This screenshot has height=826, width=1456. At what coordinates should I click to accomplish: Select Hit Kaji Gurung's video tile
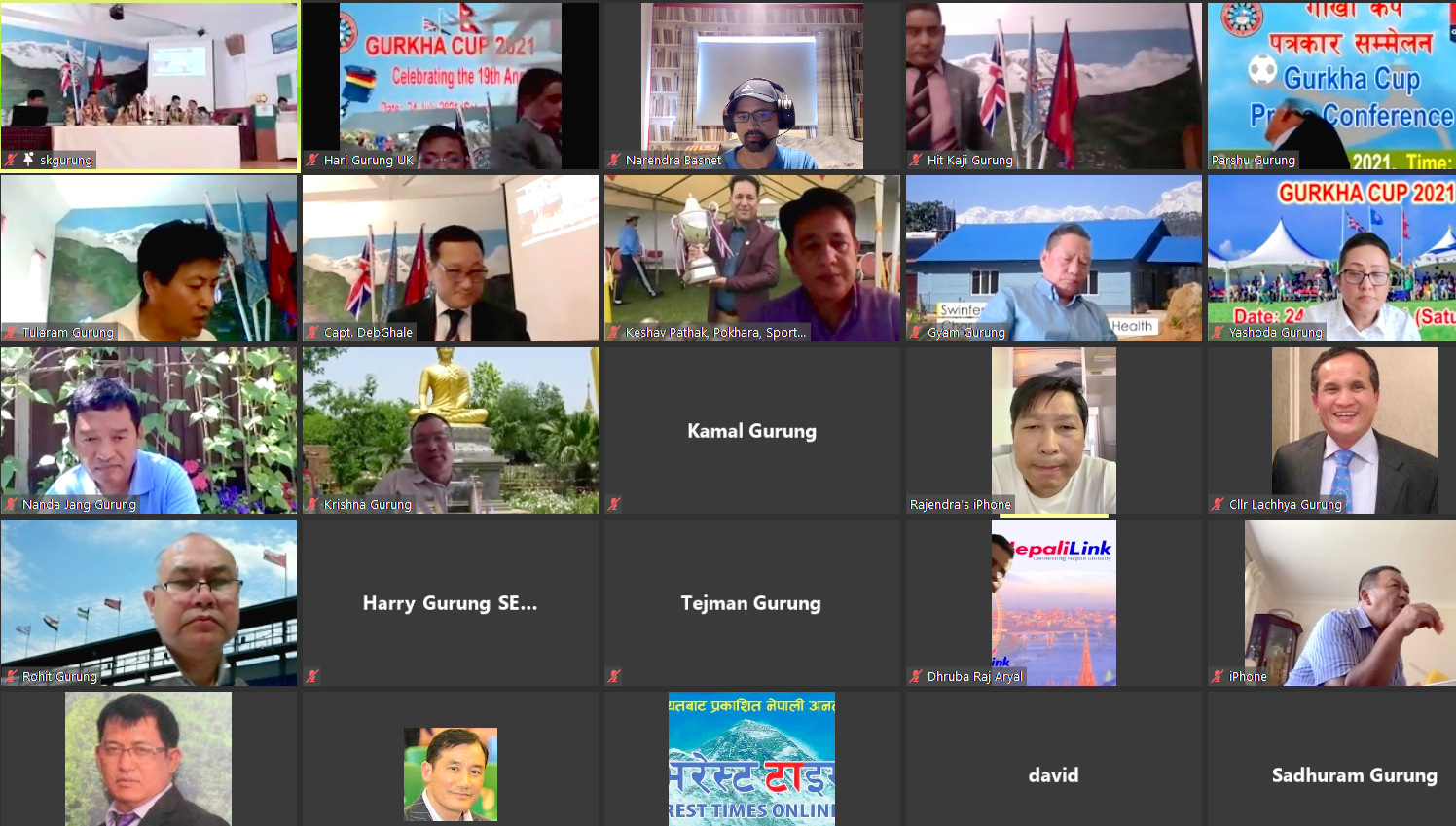pyautogui.click(x=1054, y=86)
